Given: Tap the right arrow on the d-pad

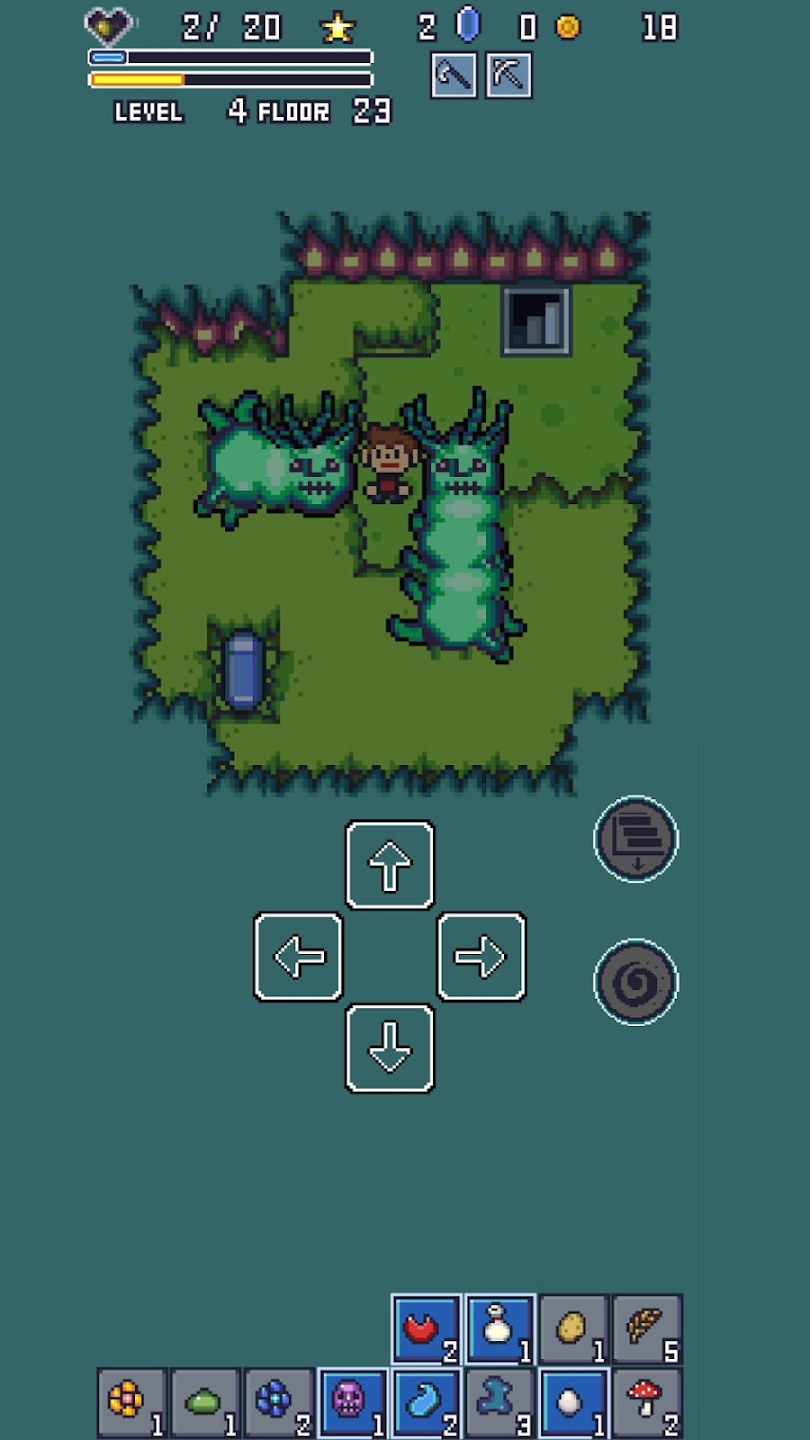Looking at the screenshot, I should [x=481, y=957].
